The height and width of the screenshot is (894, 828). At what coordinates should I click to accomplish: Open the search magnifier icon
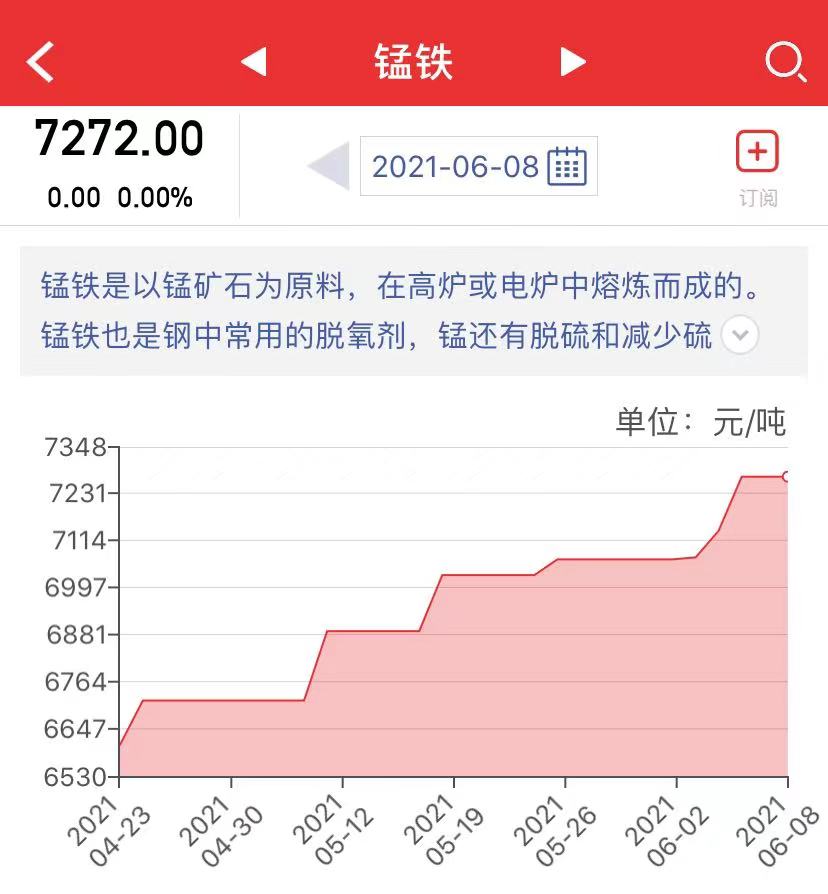click(x=786, y=62)
